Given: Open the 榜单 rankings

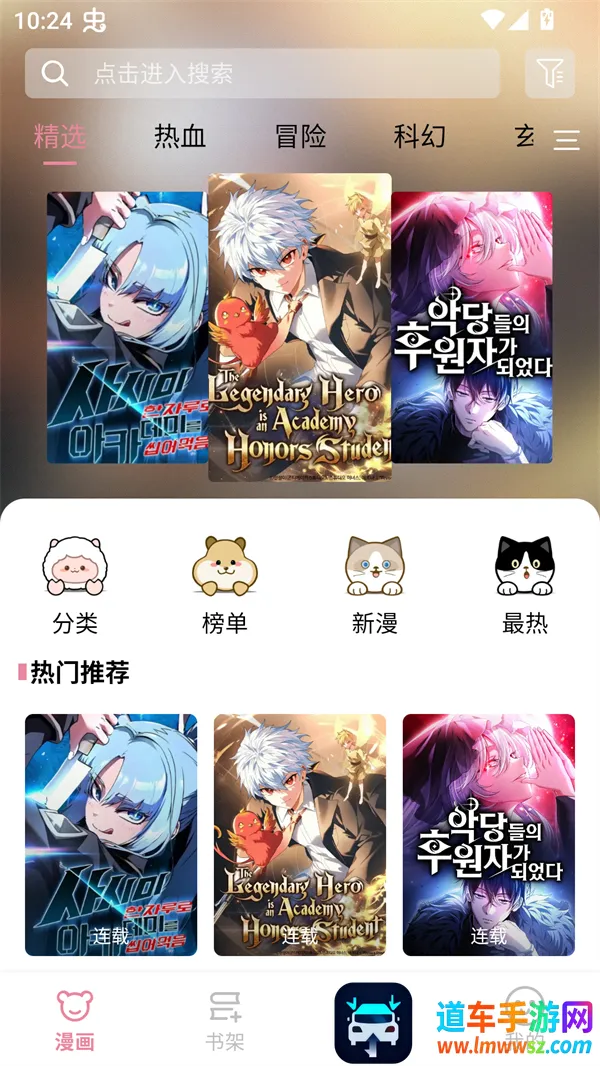Looking at the screenshot, I should (225, 585).
